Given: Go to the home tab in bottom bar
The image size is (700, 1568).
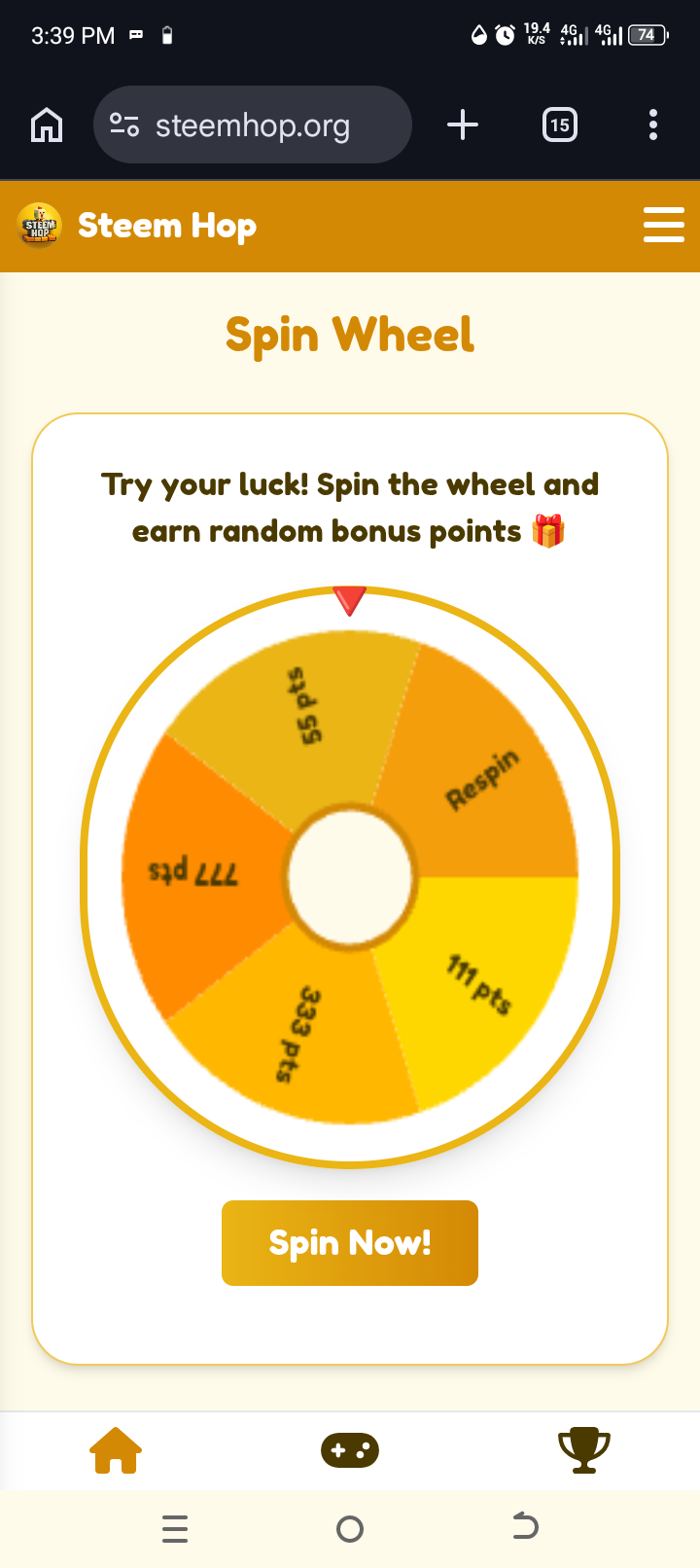Looking at the screenshot, I should 116,1450.
